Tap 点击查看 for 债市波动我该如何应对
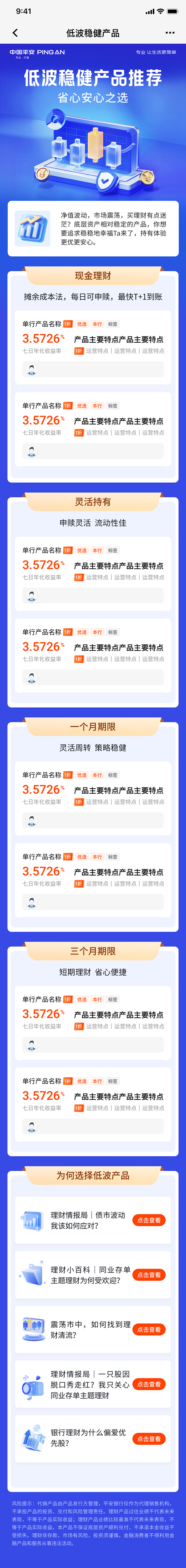The image size is (186, 1568). 149,1220
